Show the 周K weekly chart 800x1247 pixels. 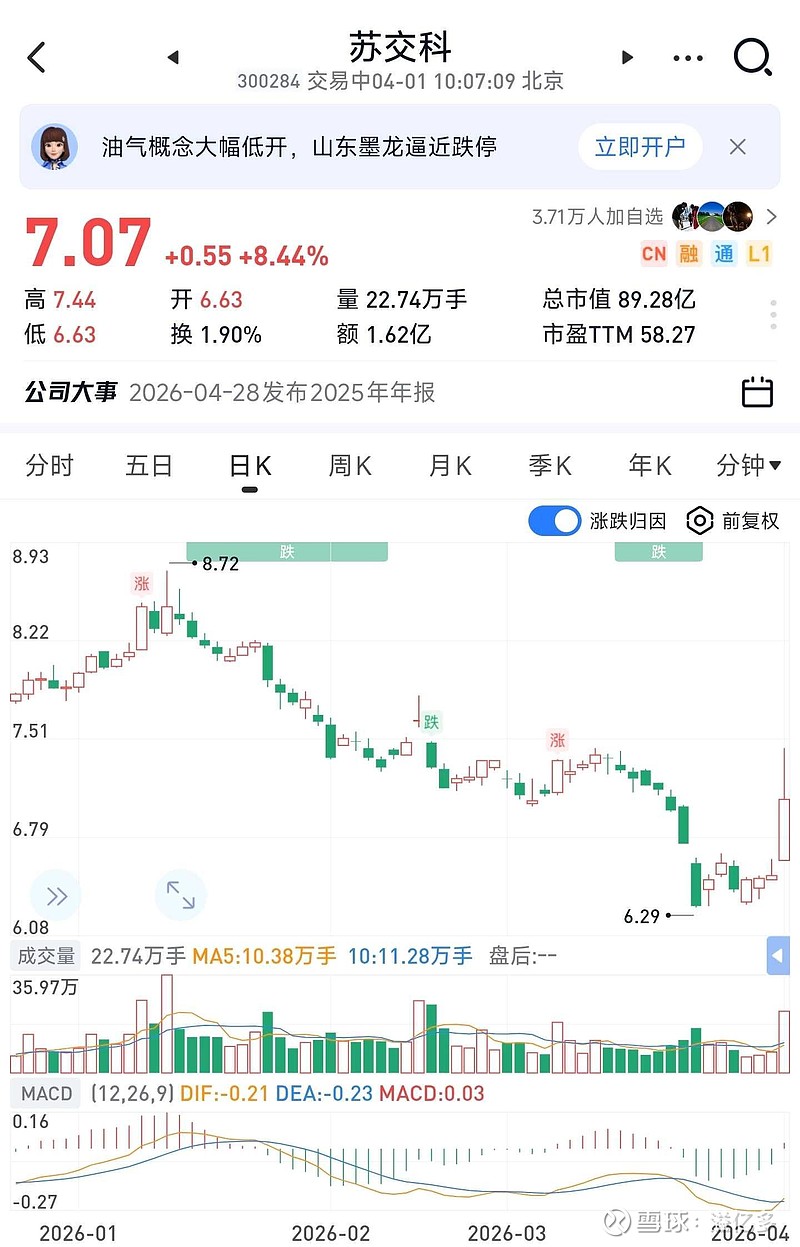(350, 466)
